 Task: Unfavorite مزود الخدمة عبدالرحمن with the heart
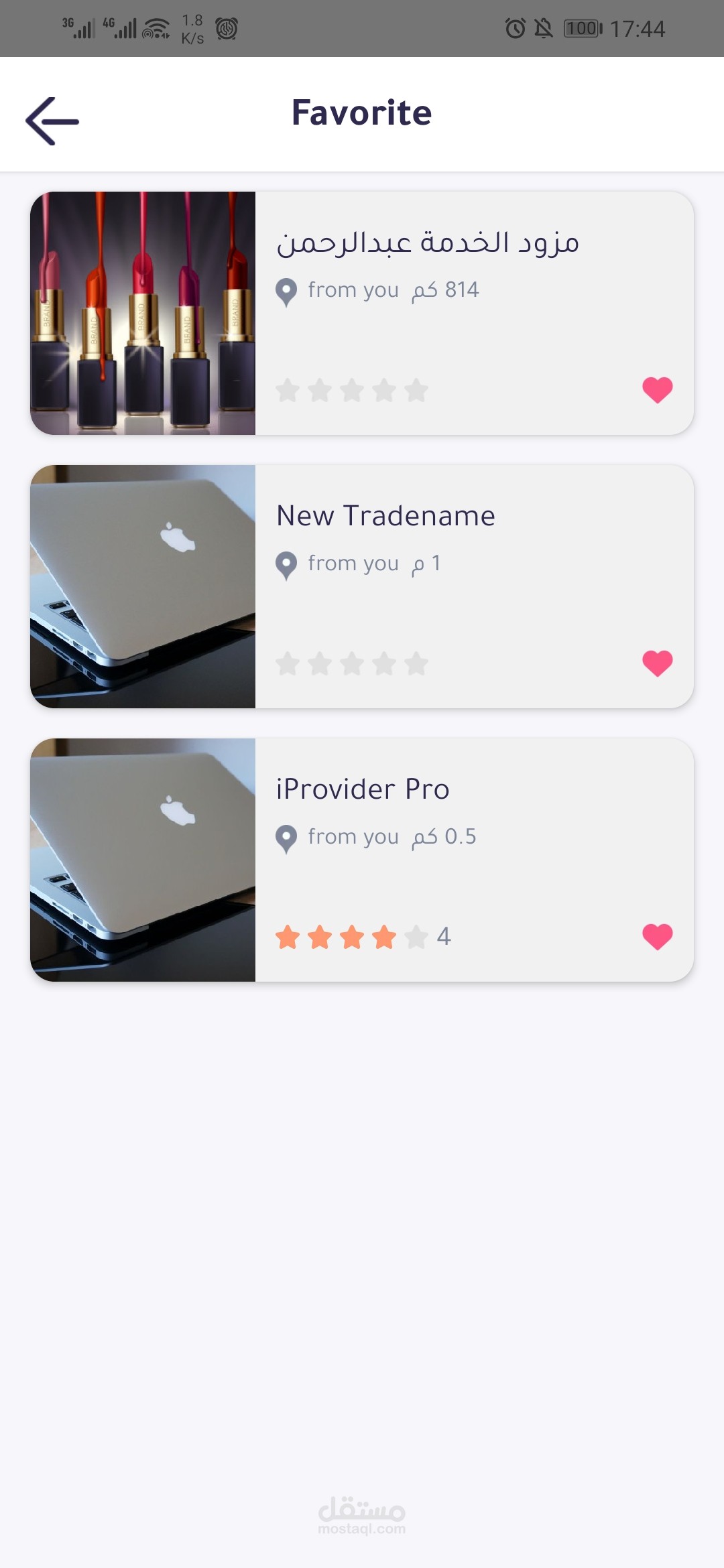coord(657,389)
